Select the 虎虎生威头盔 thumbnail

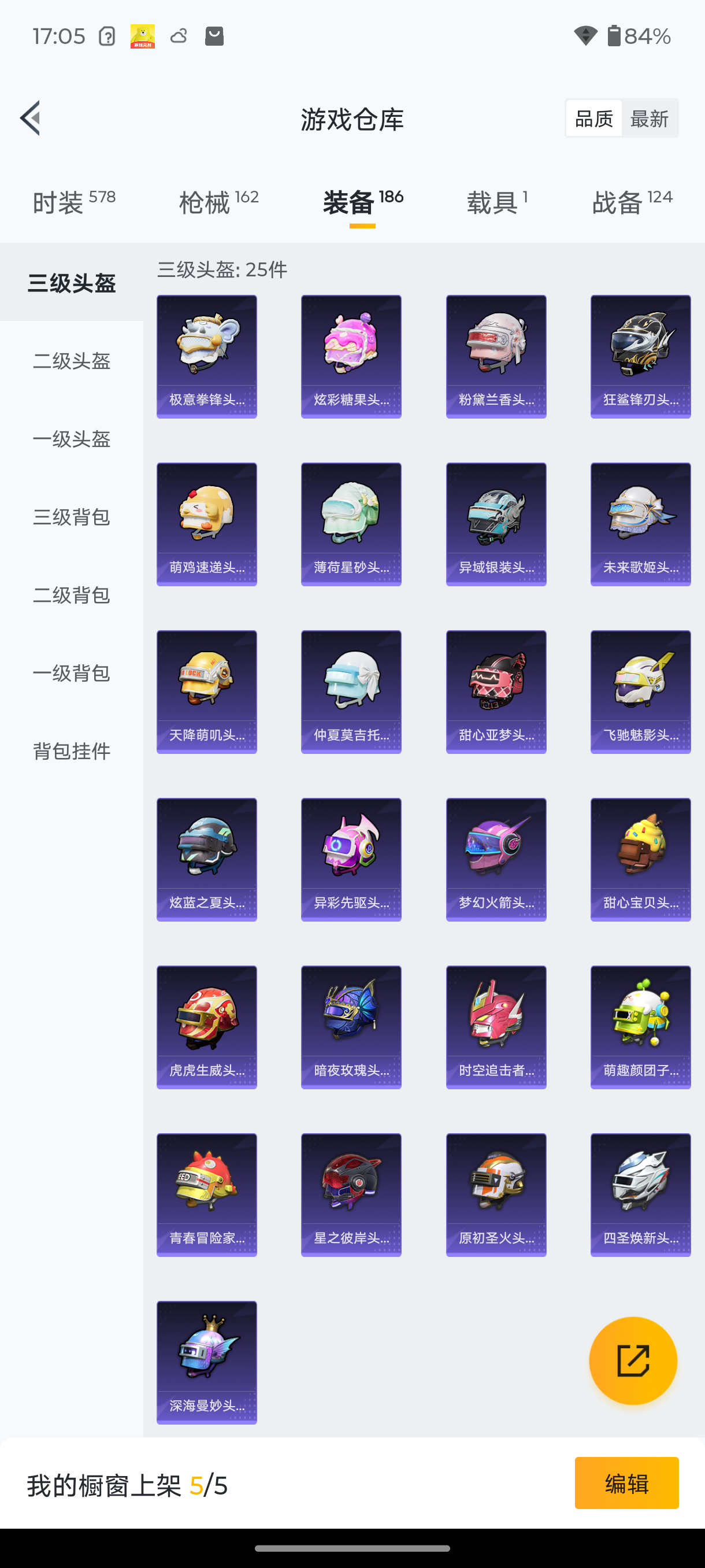(x=206, y=1026)
